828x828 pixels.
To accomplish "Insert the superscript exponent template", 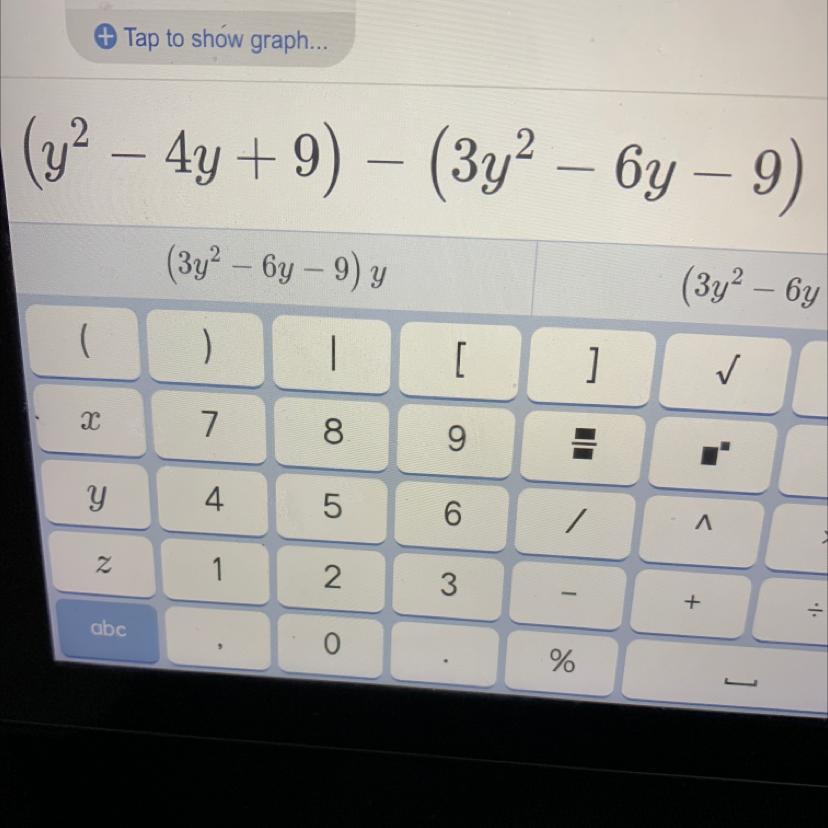I will pyautogui.click(x=714, y=454).
